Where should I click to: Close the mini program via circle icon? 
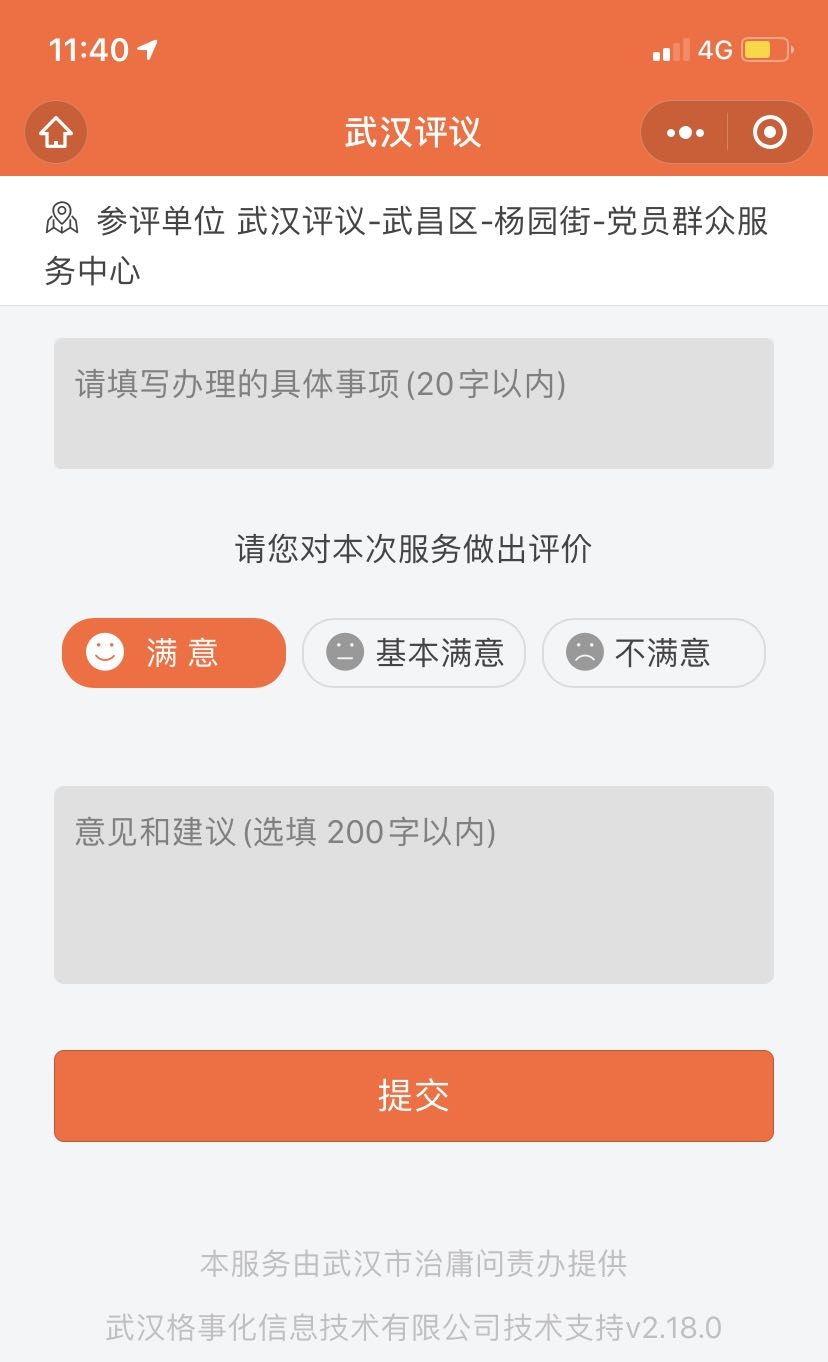(x=769, y=132)
